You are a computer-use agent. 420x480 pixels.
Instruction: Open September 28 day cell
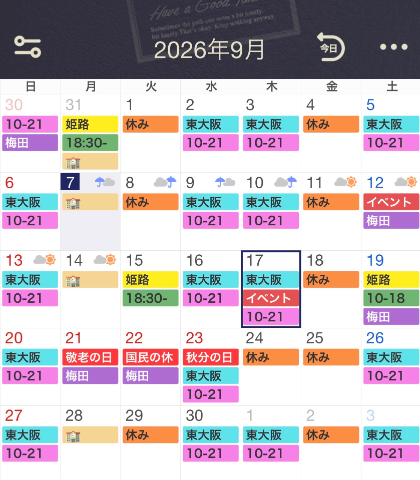pos(90,443)
